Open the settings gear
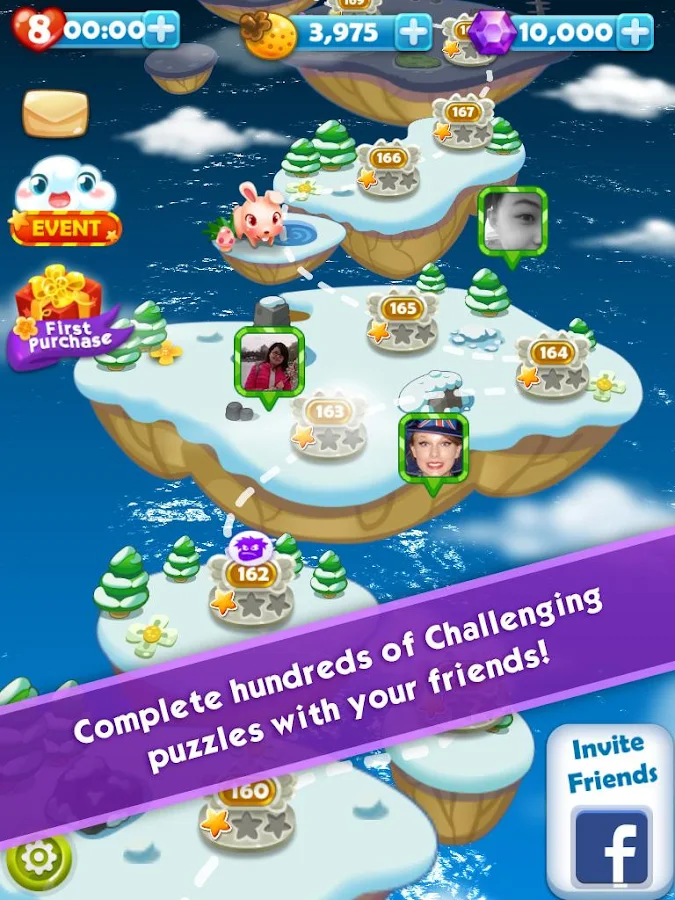The image size is (675, 900). 39,859
